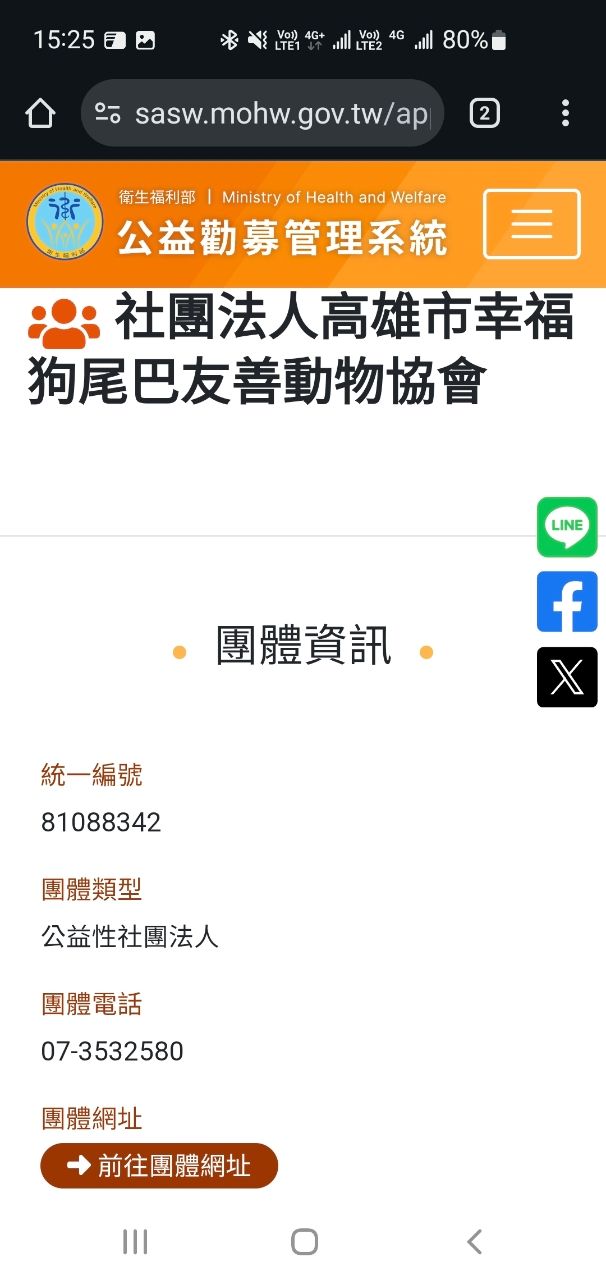This screenshot has width=606, height=1280.
Task: Open the browser home page
Action: [x=40, y=113]
